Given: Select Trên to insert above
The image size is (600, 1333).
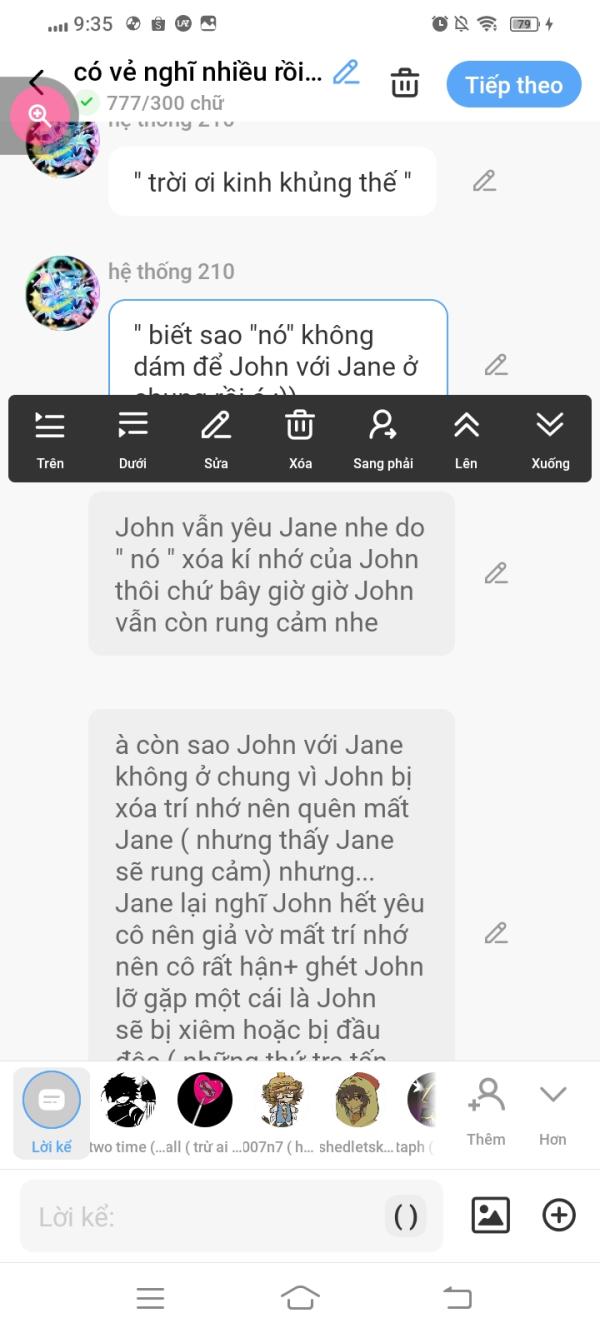Looking at the screenshot, I should (50, 440).
